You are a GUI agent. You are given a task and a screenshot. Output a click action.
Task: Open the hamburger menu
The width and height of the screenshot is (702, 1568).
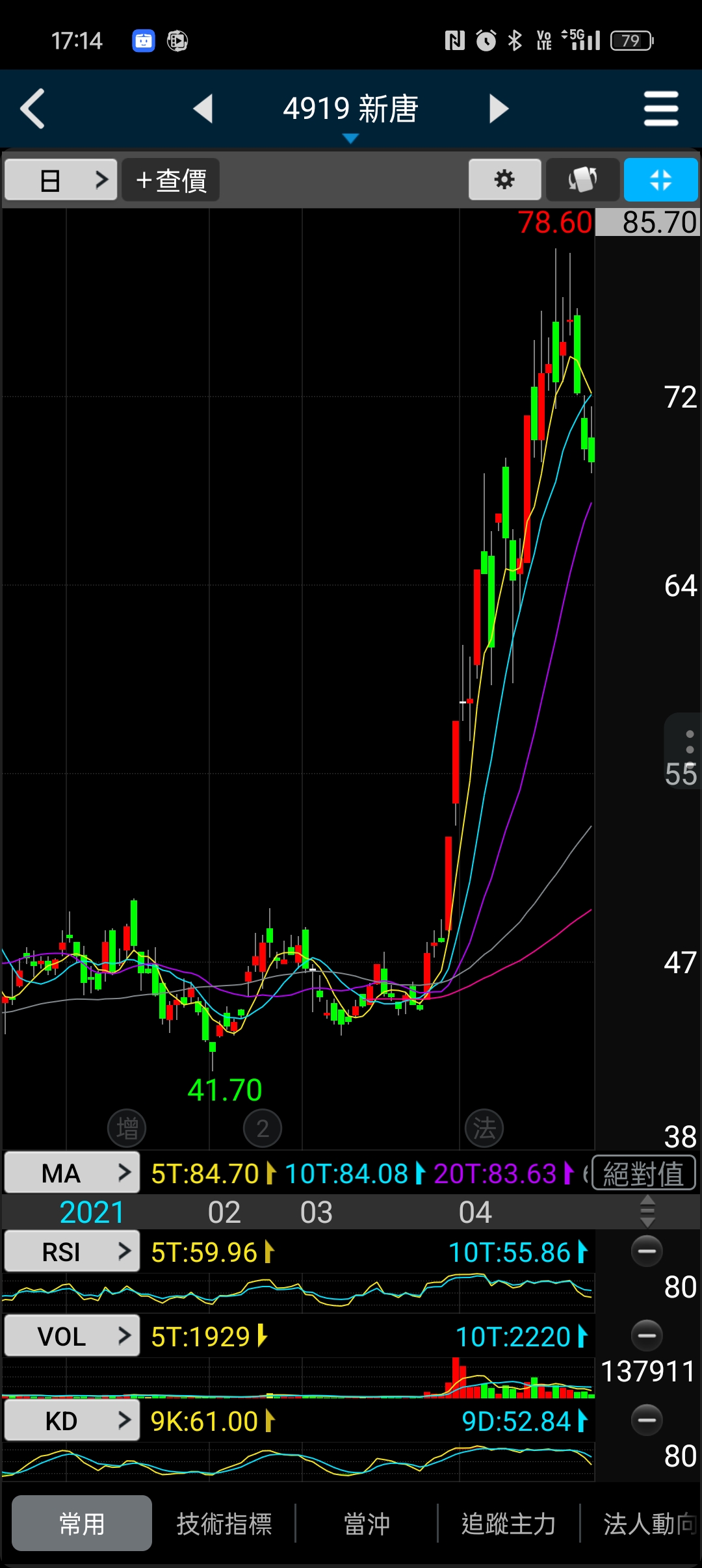tap(660, 109)
